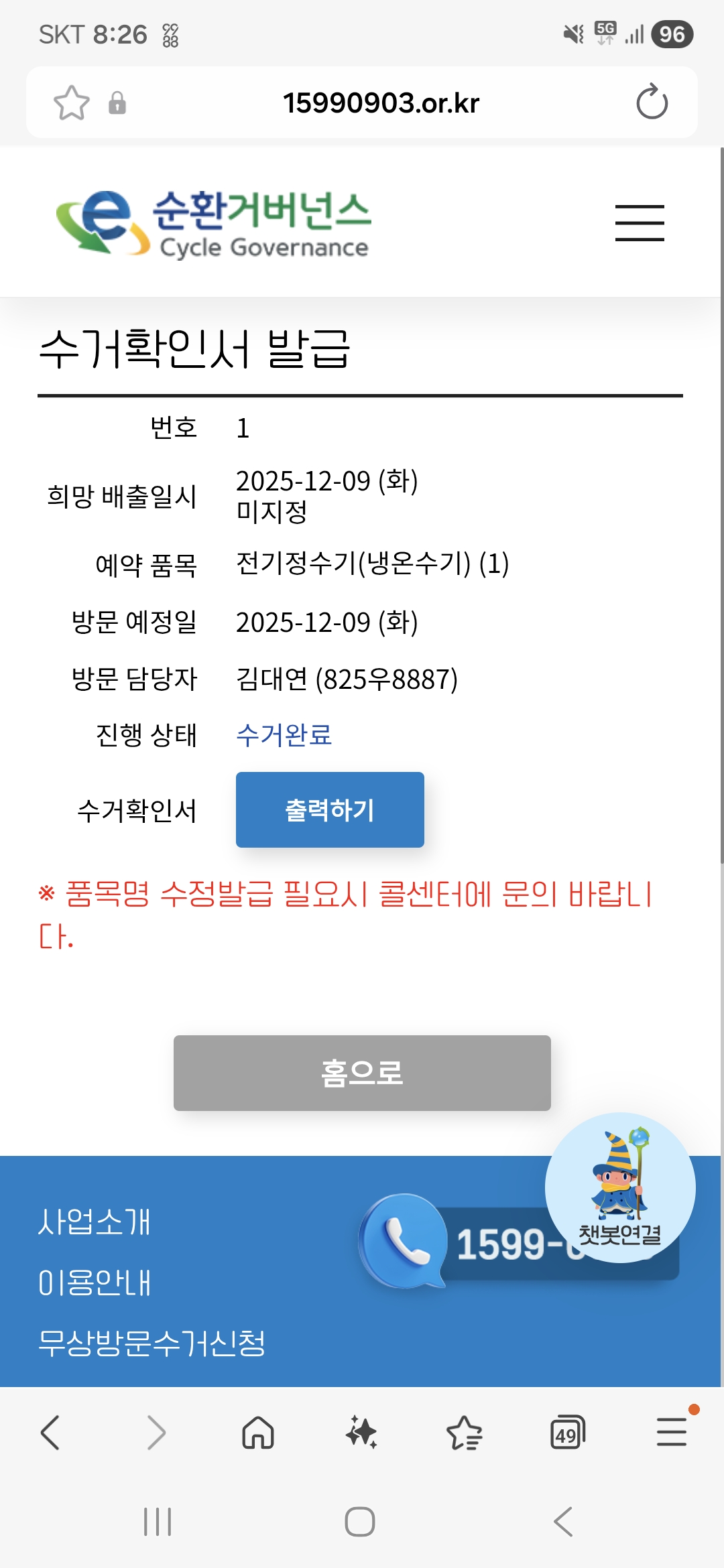Reload the page from the address bar
The height and width of the screenshot is (1568, 724).
coord(652,103)
